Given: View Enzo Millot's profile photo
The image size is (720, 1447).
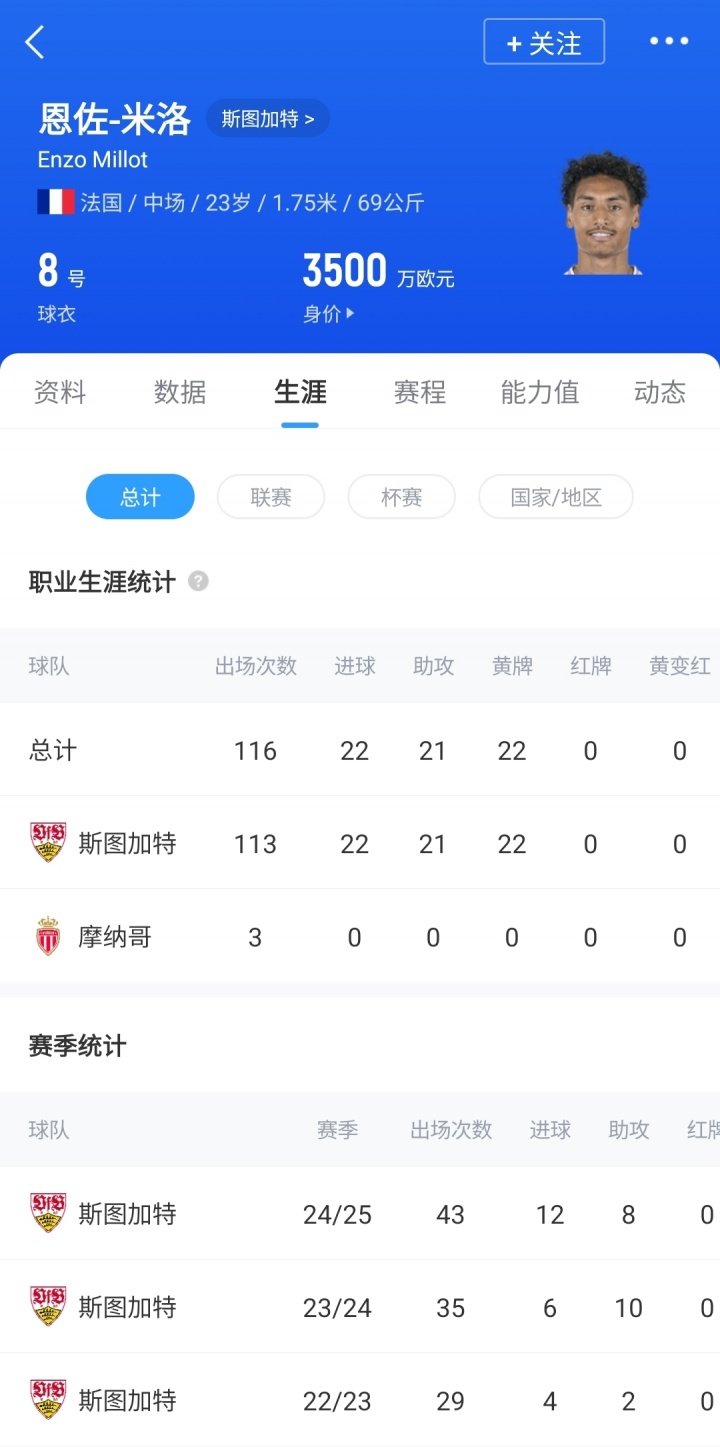Looking at the screenshot, I should point(603,214).
